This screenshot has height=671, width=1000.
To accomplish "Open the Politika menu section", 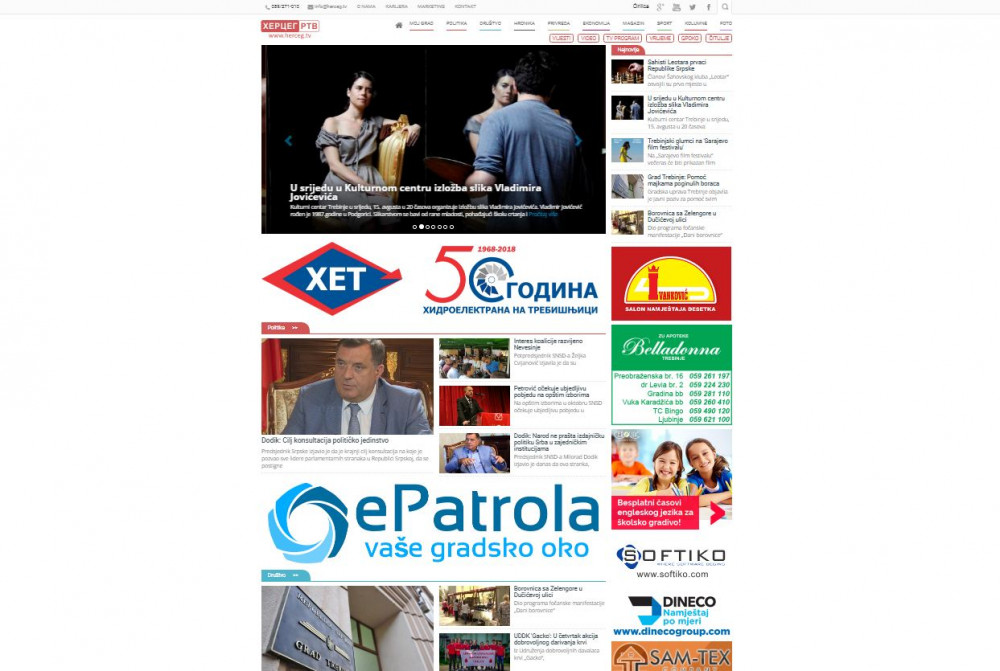I will tap(456, 23).
